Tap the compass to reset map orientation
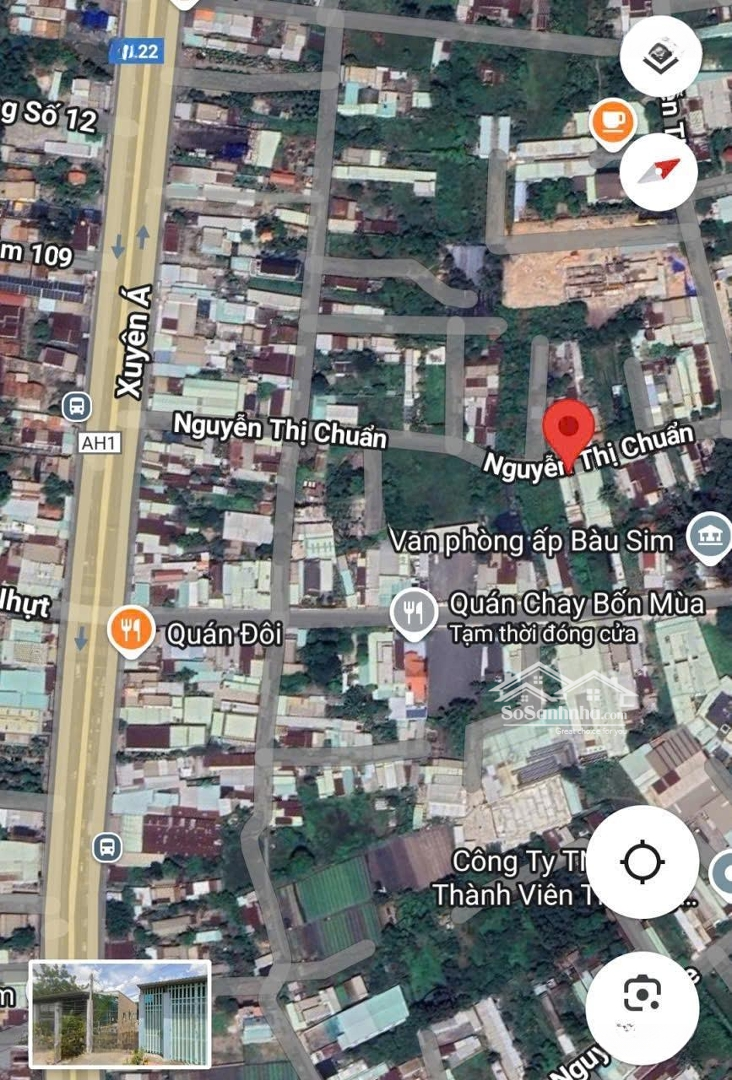 (660, 172)
